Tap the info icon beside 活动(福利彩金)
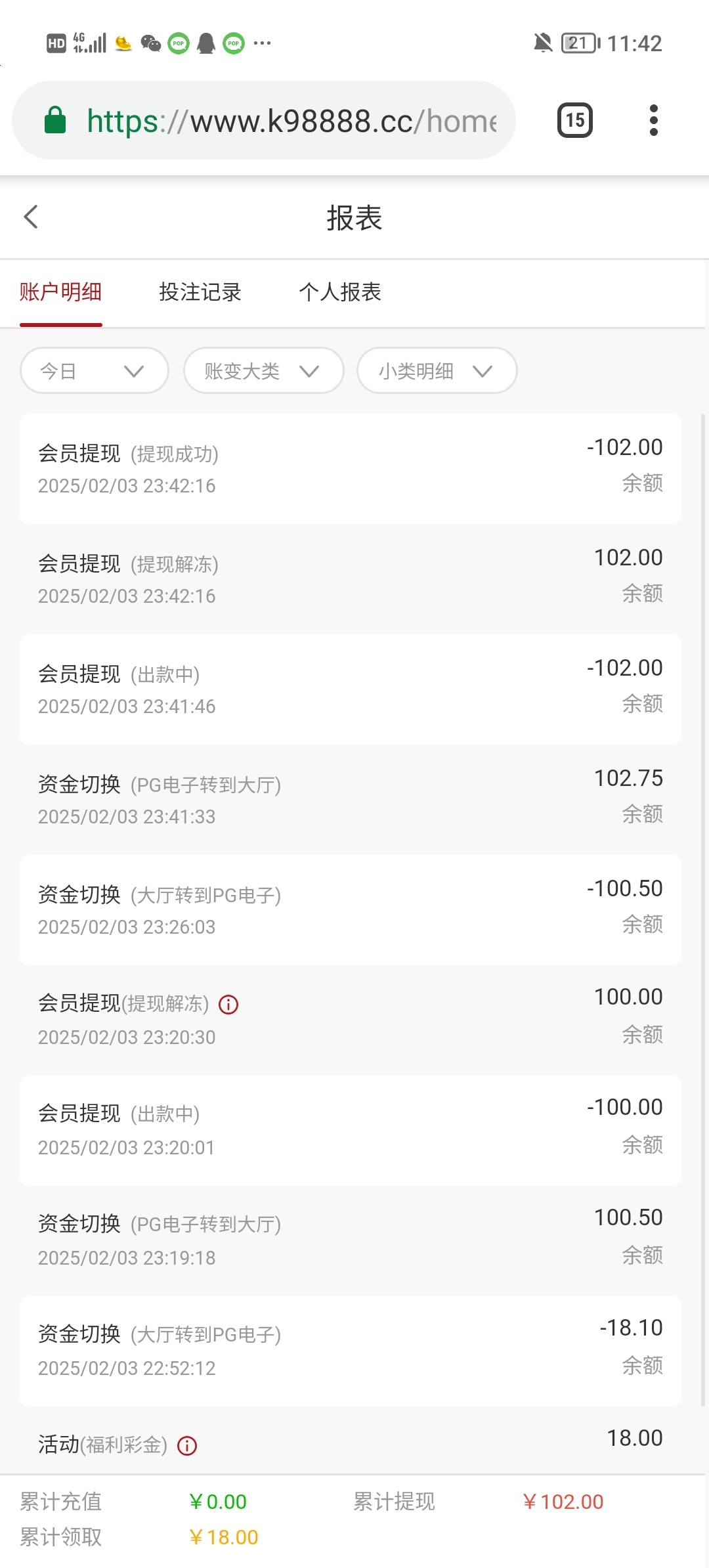Viewport: 709px width, 1568px height. click(x=187, y=1446)
